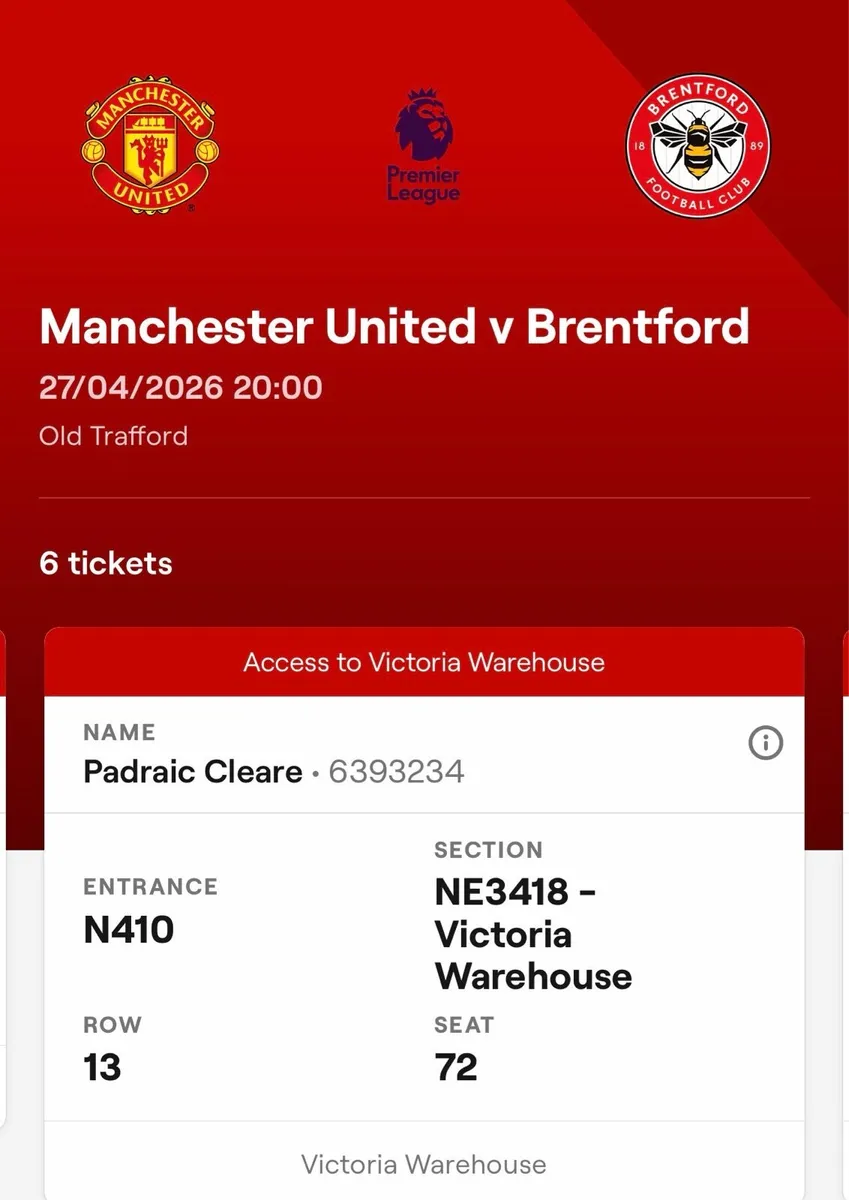Viewport: 849px width, 1200px height.
Task: Click the 6 tickets count label
Action: pos(106,563)
